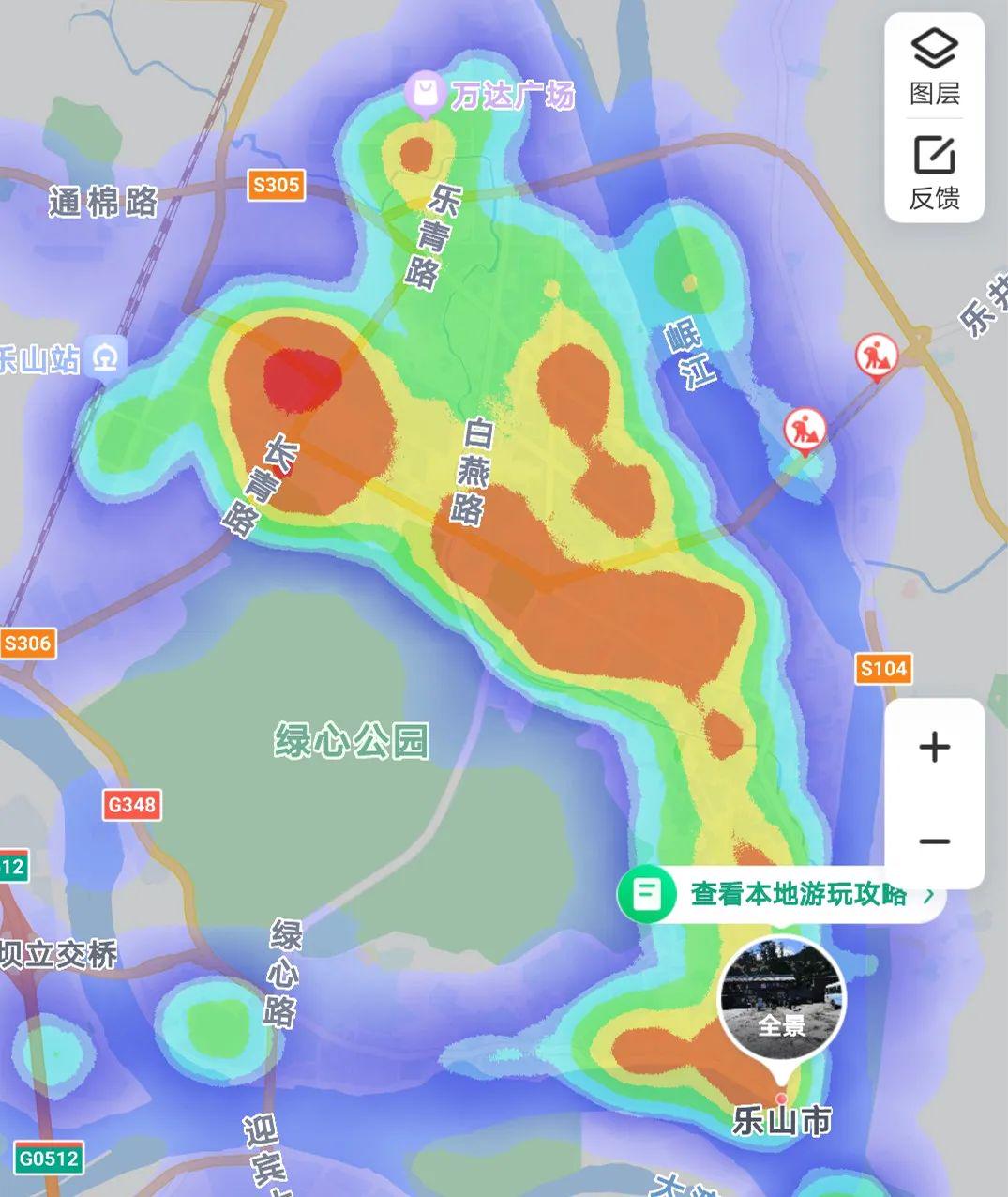Open the lower road construction marker
Viewport: 1008px width, 1197px height.
coord(805,430)
